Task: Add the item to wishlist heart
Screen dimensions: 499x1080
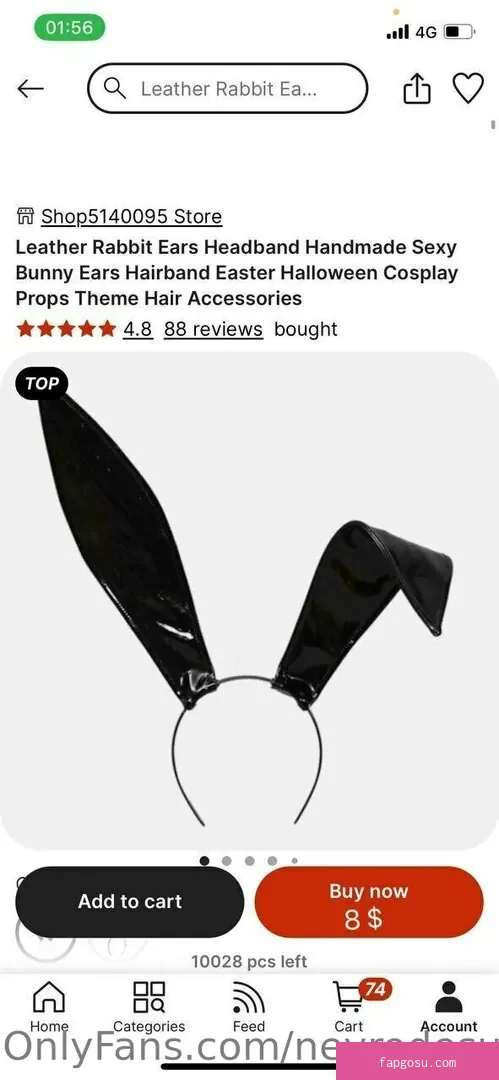Action: [468, 88]
